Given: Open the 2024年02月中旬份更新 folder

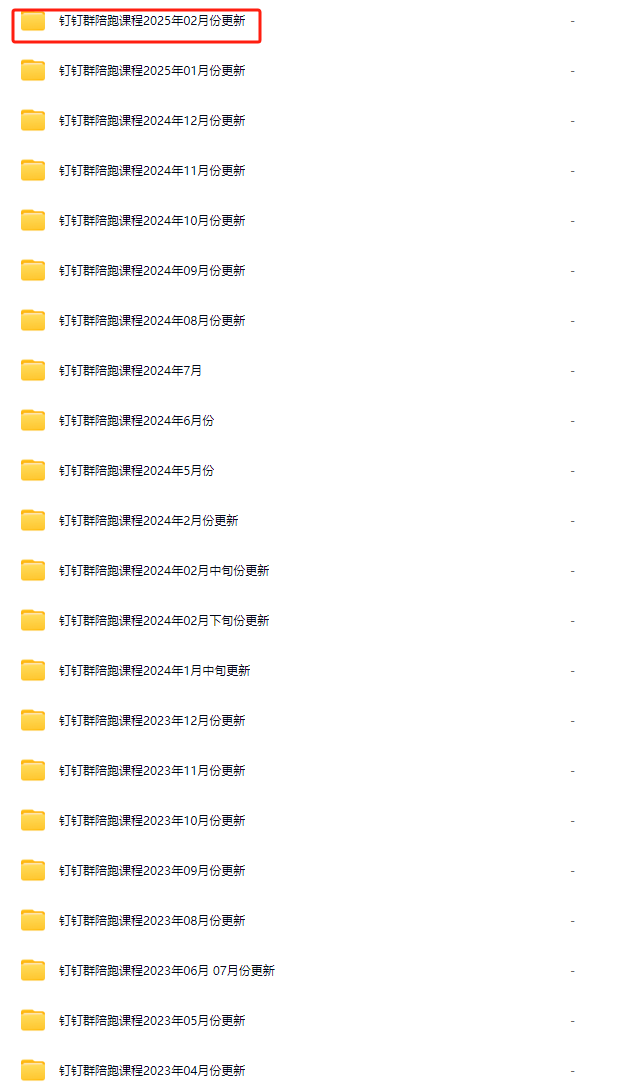Looking at the screenshot, I should pyautogui.click(x=164, y=570).
